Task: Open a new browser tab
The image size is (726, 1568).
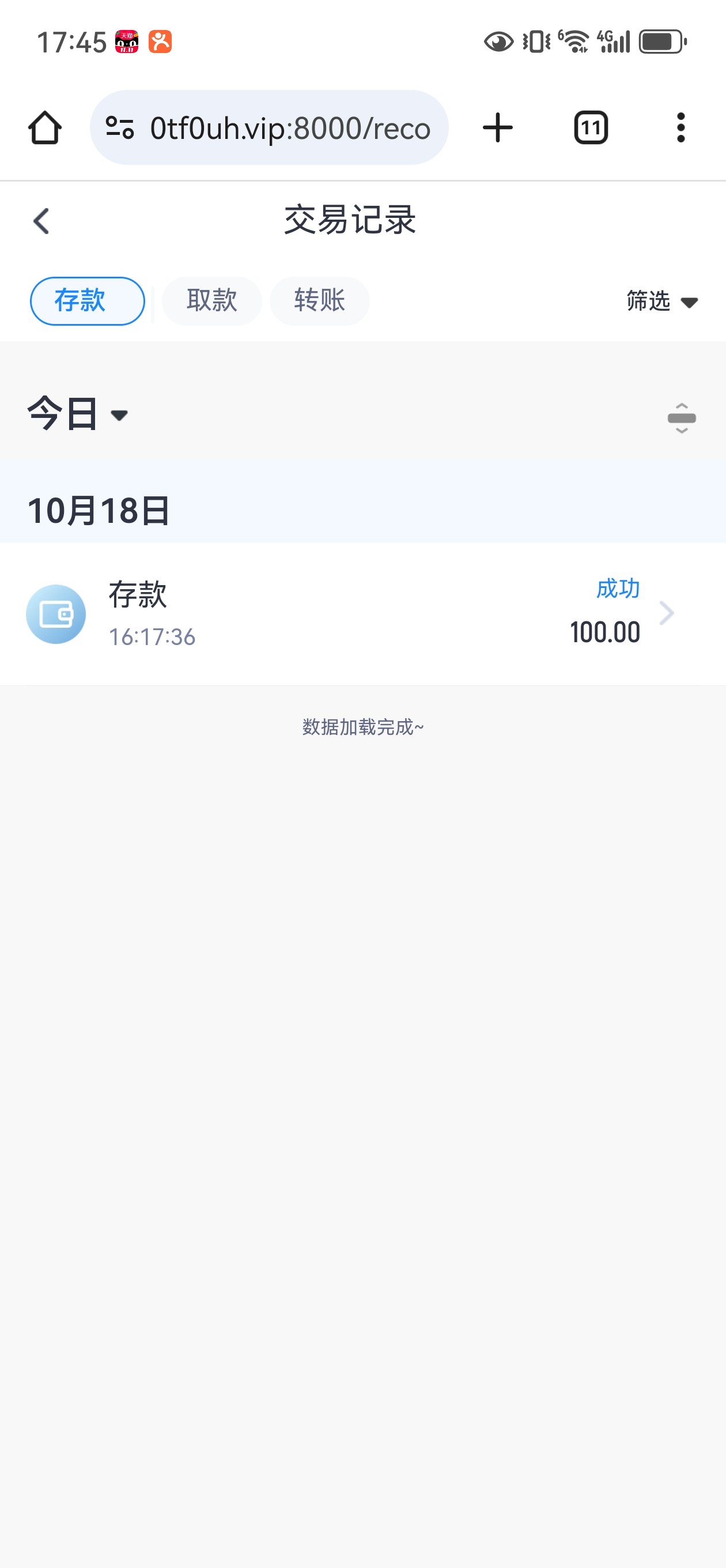Action: coord(497,128)
